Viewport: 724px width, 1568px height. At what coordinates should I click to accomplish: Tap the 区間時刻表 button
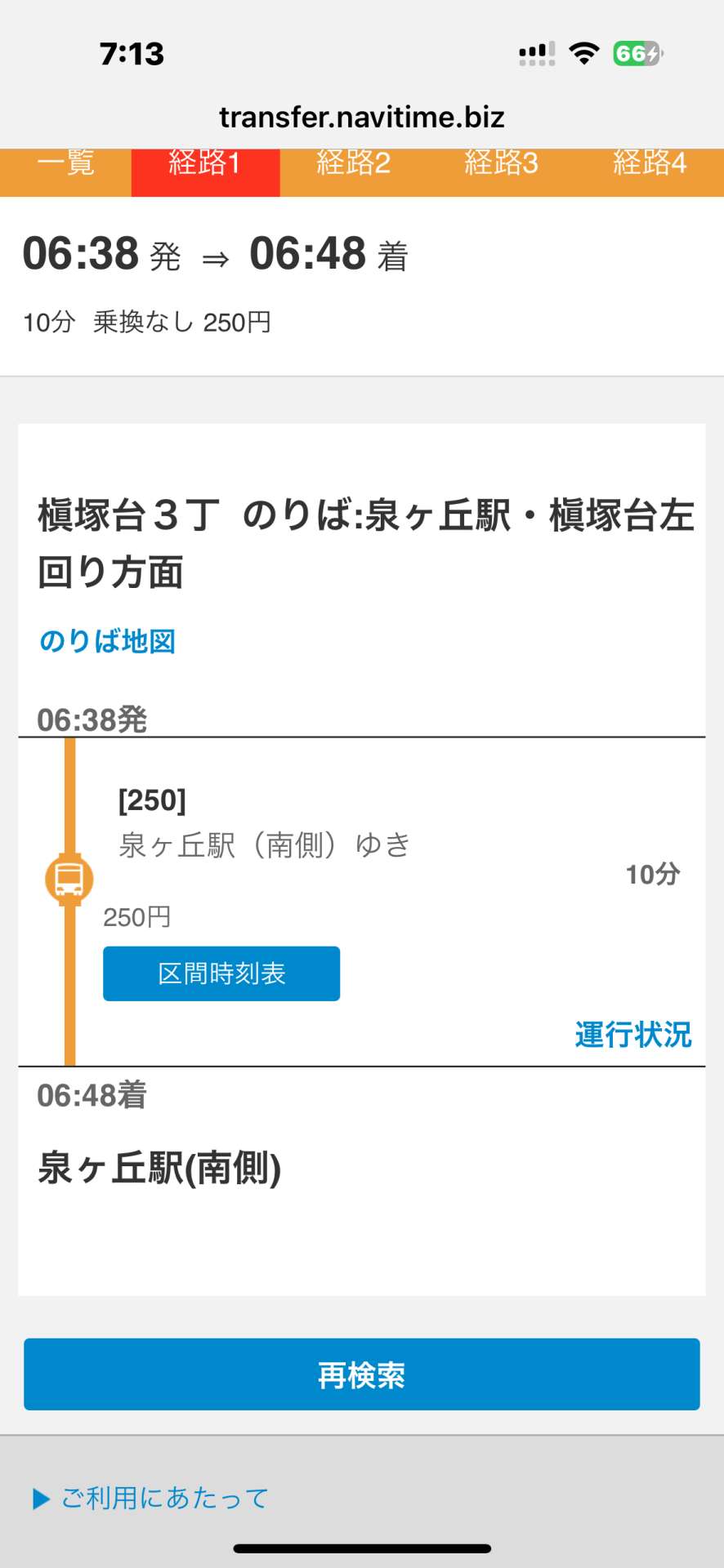[x=221, y=973]
